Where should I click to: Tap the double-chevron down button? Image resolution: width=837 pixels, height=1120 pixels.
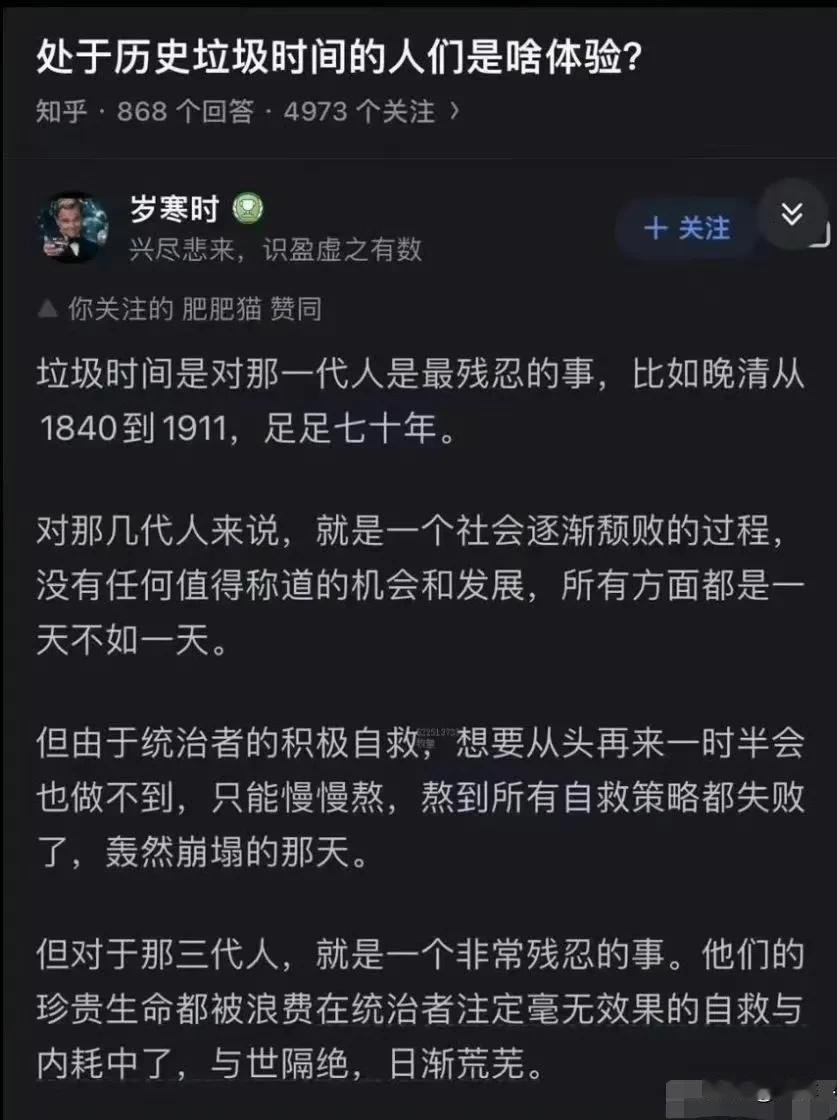click(792, 214)
